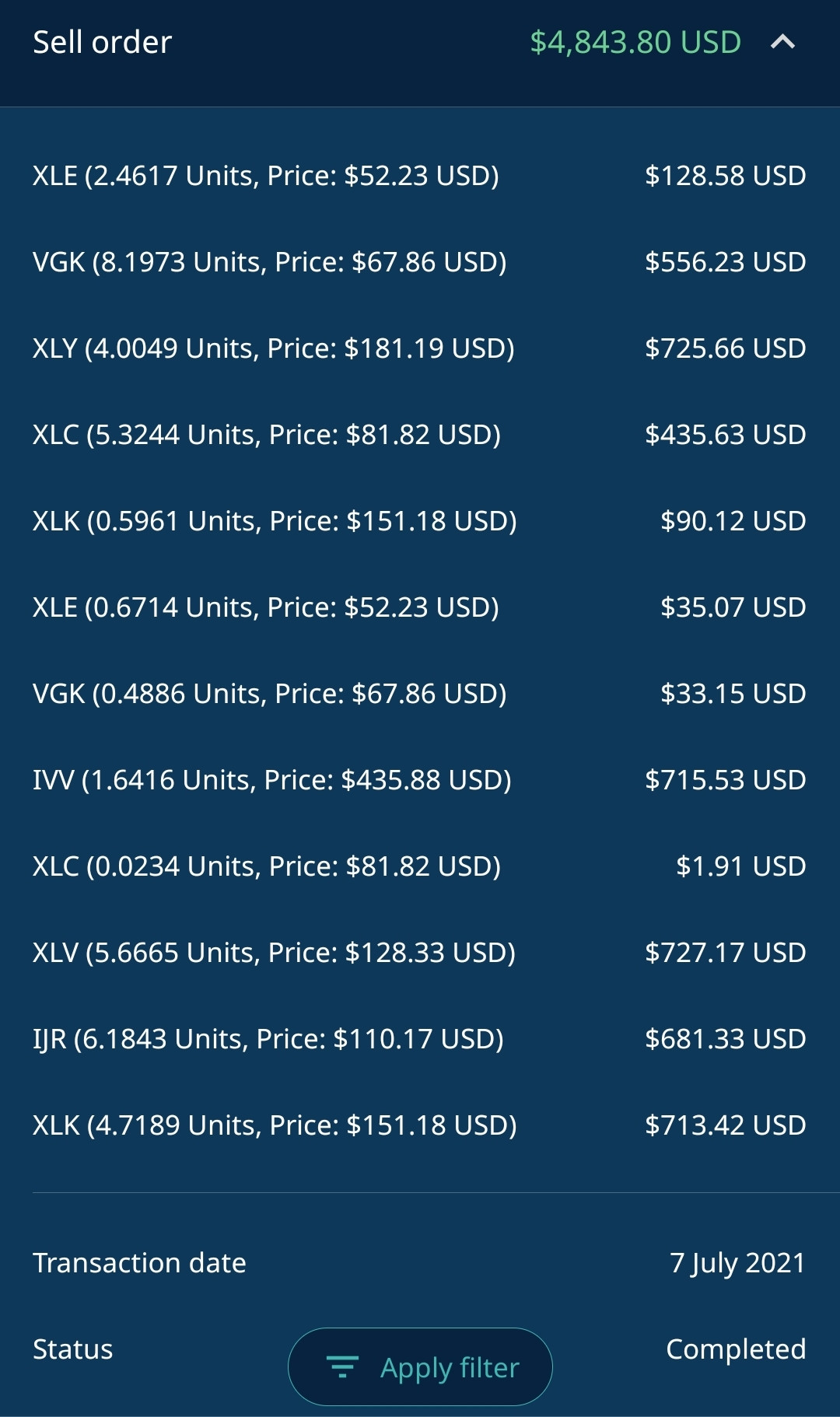Image resolution: width=840 pixels, height=1417 pixels.
Task: Collapse the Sell order details chevron
Action: [x=782, y=42]
